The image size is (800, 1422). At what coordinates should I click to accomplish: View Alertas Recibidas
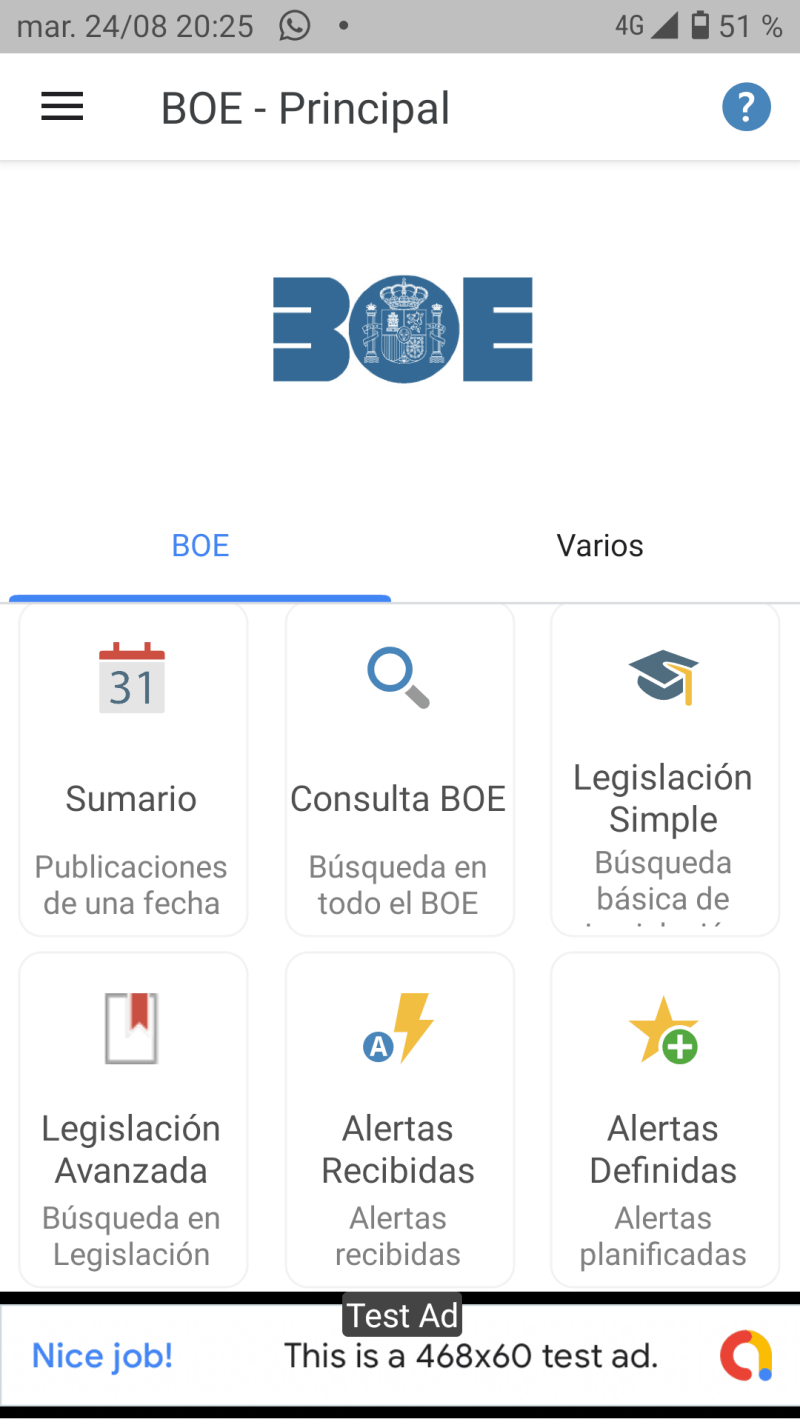tap(399, 1120)
